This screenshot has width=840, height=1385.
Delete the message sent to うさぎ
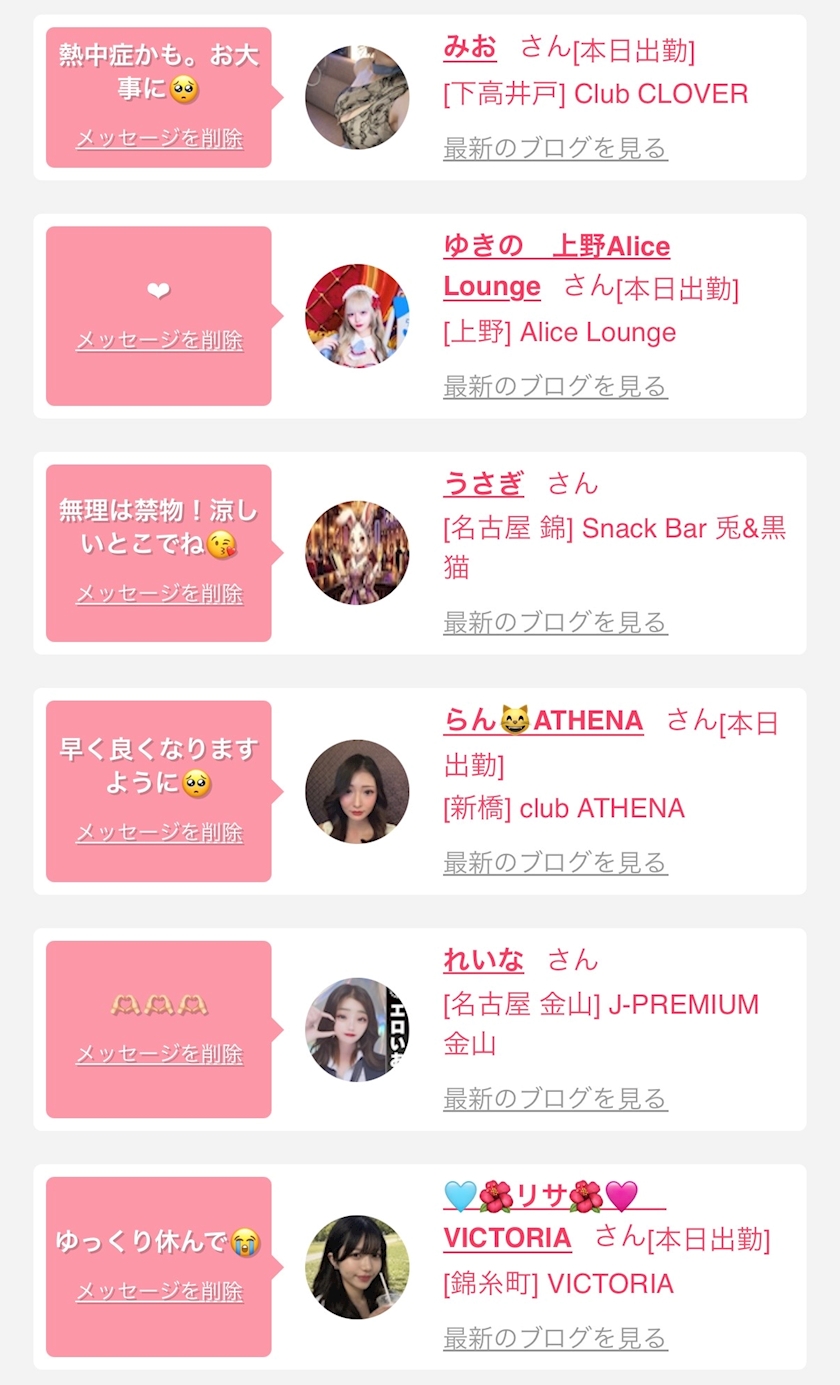tap(159, 593)
